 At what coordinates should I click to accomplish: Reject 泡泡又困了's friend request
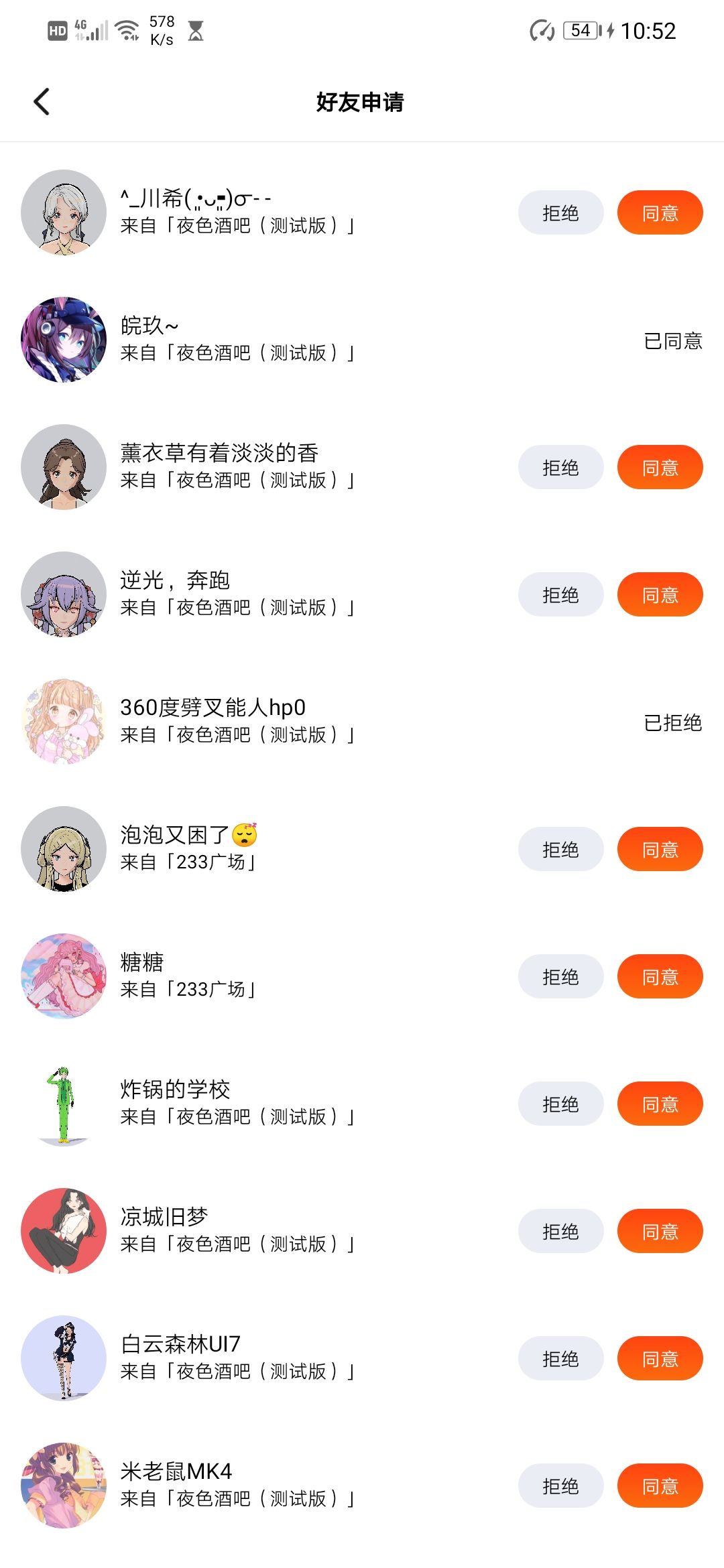click(x=560, y=849)
